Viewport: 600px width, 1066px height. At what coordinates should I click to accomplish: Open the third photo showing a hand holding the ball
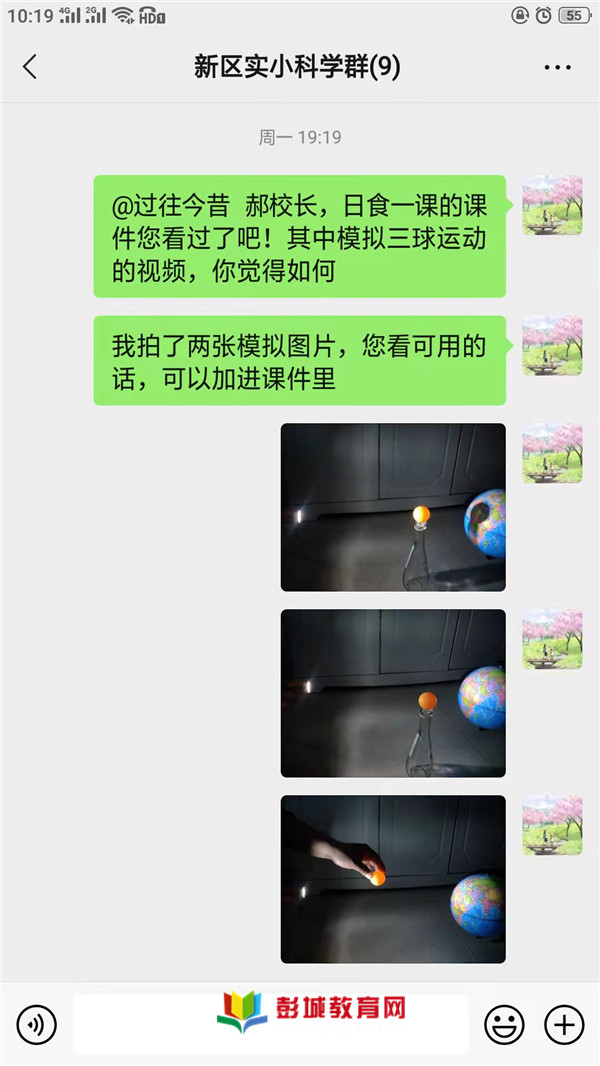click(x=393, y=879)
